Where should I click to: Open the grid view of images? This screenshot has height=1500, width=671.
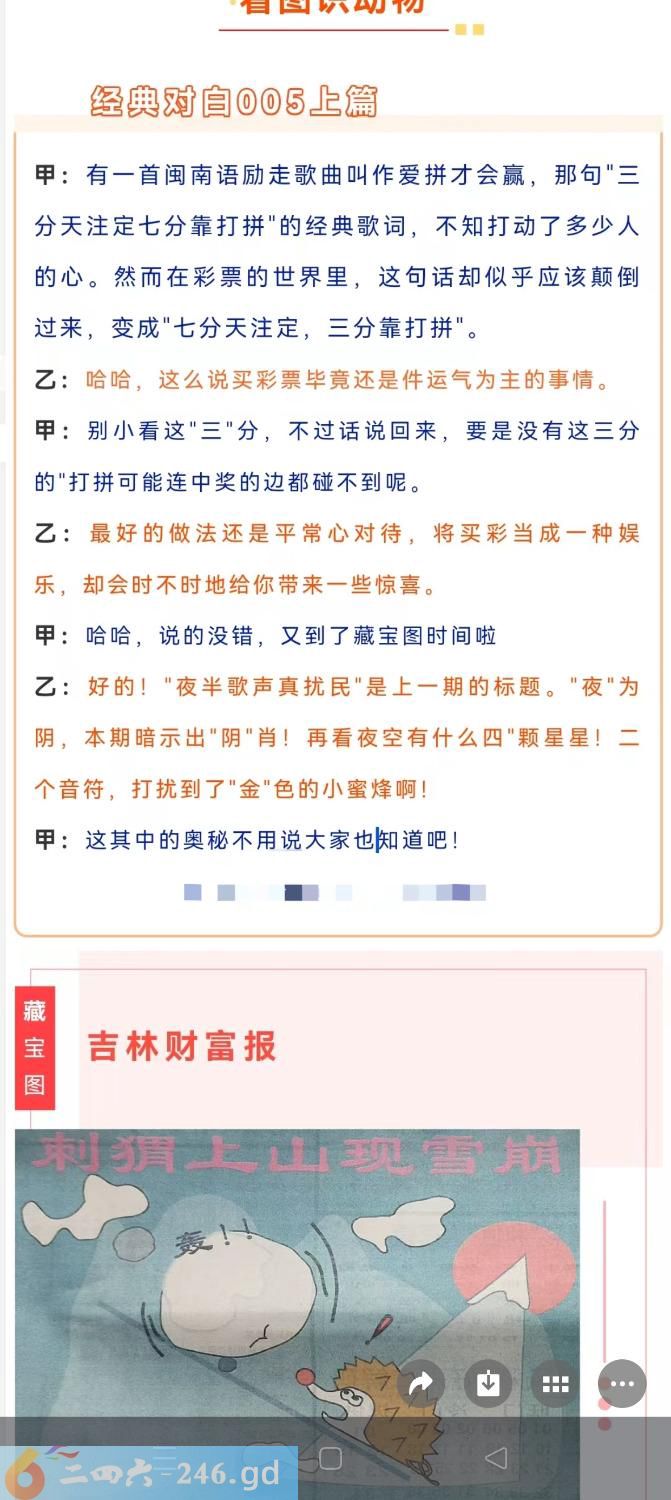[x=555, y=1384]
